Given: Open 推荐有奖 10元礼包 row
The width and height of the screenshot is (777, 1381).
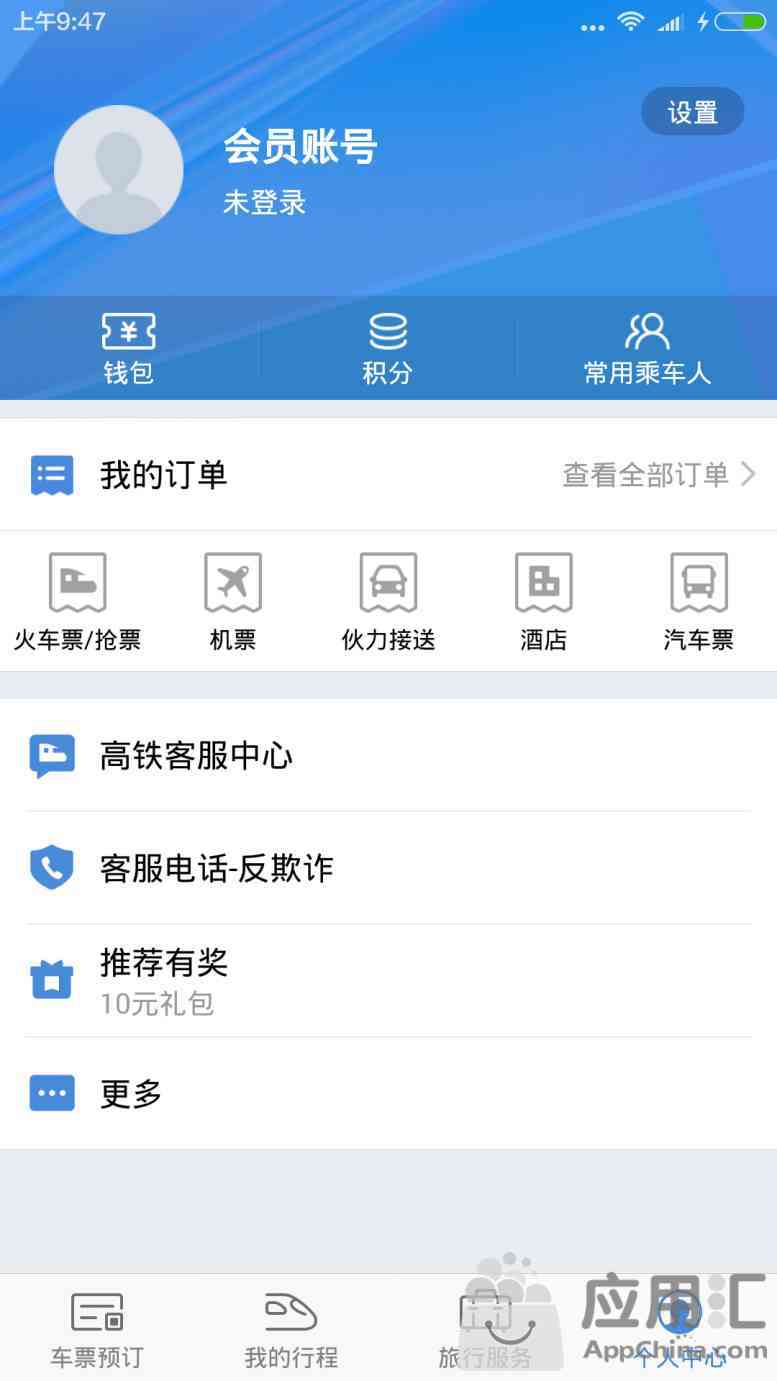Looking at the screenshot, I should tap(388, 981).
